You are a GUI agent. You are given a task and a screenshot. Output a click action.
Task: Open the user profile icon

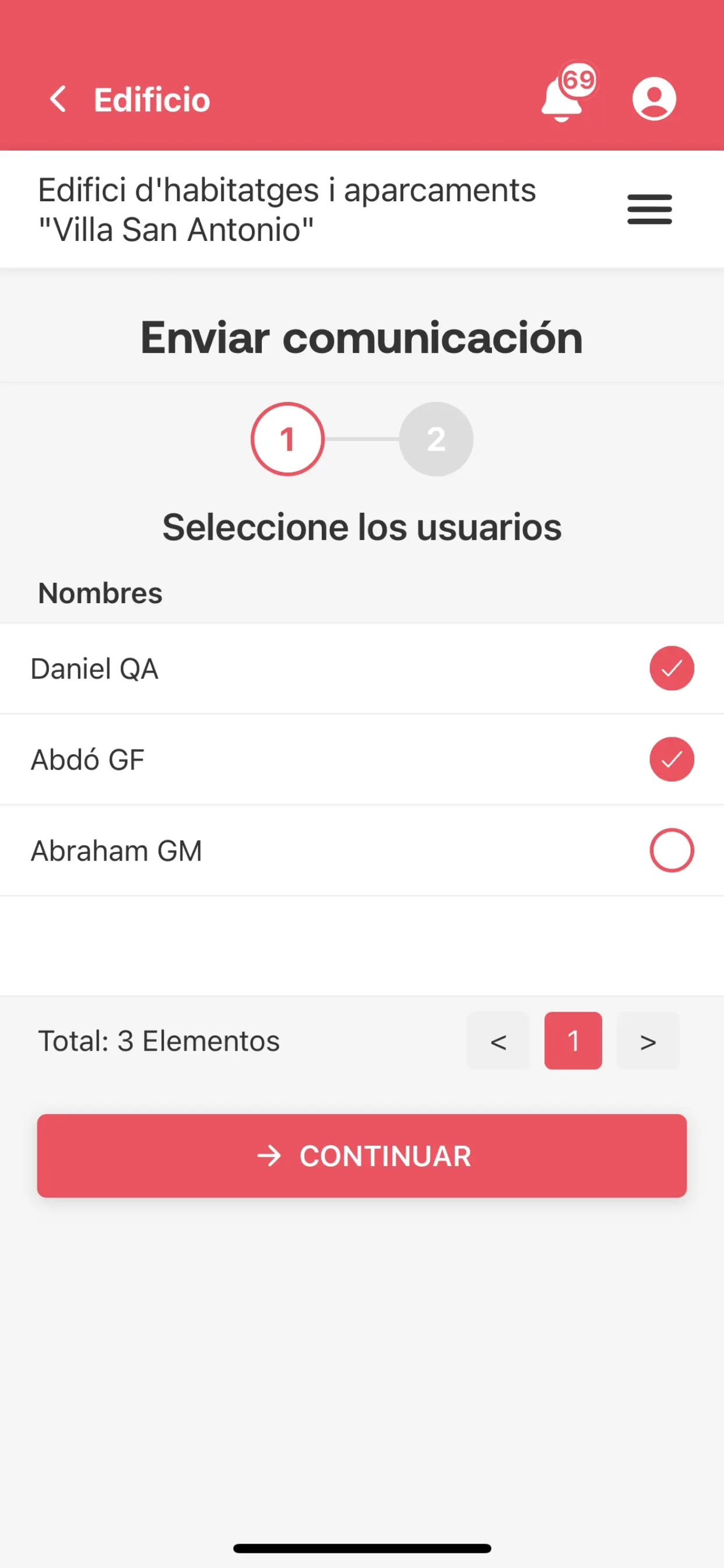(x=655, y=99)
